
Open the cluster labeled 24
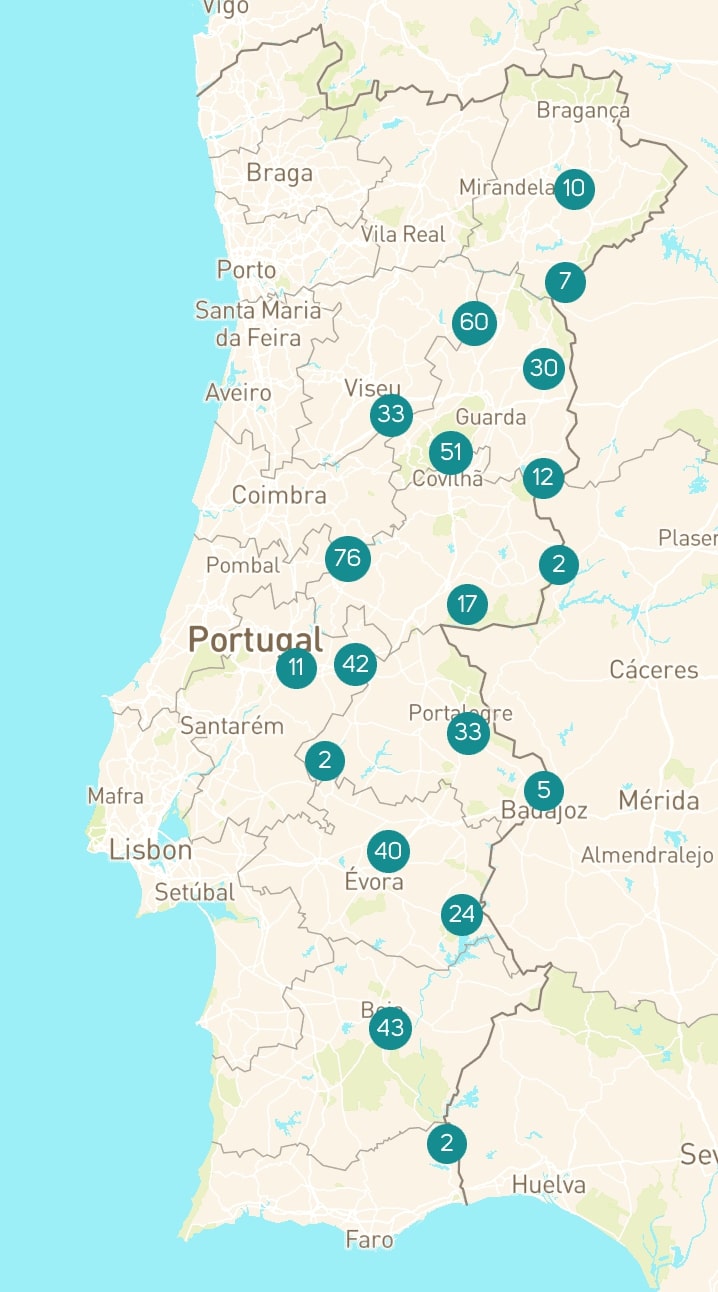pos(462,914)
